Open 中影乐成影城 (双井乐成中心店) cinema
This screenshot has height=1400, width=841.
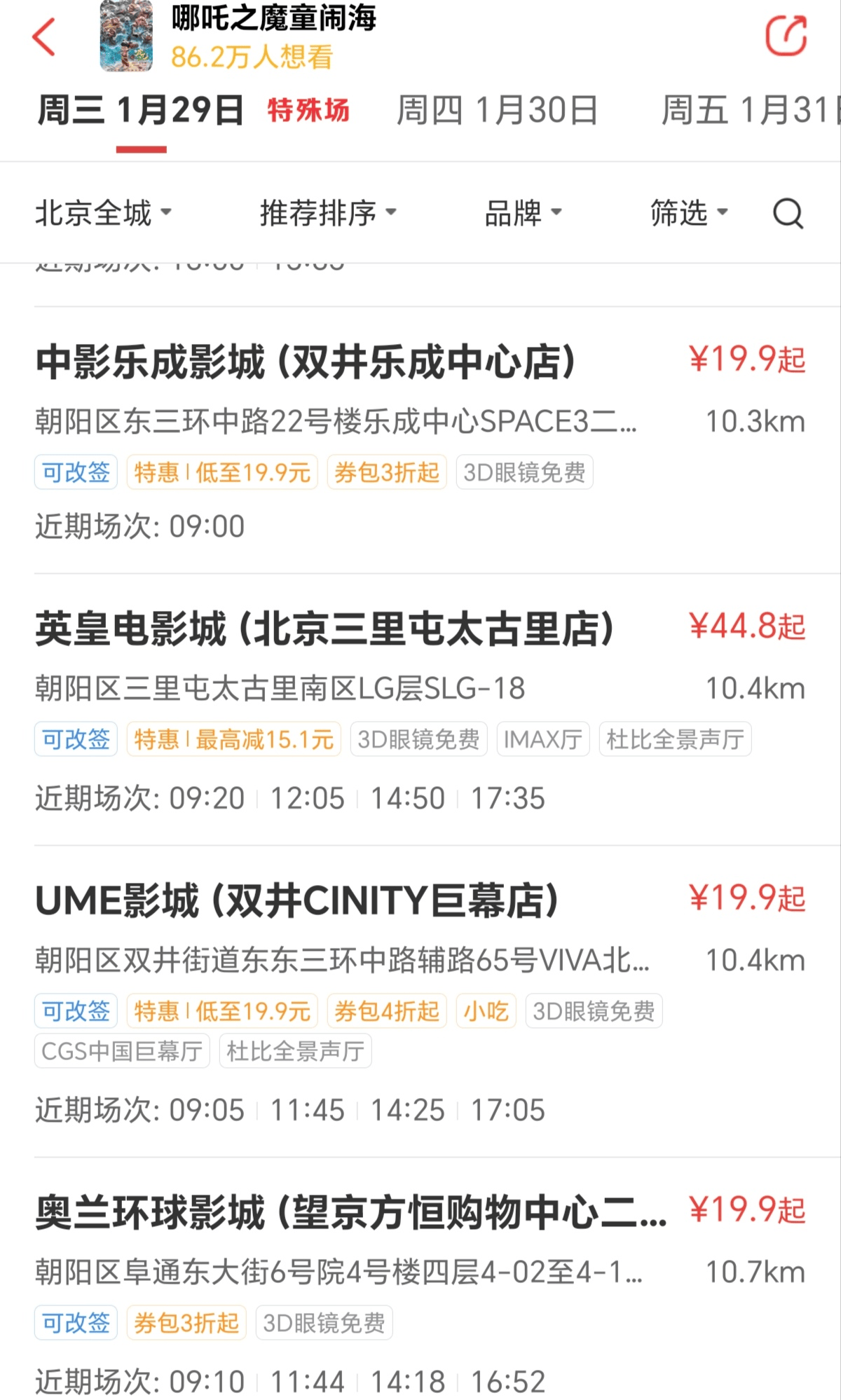point(306,362)
